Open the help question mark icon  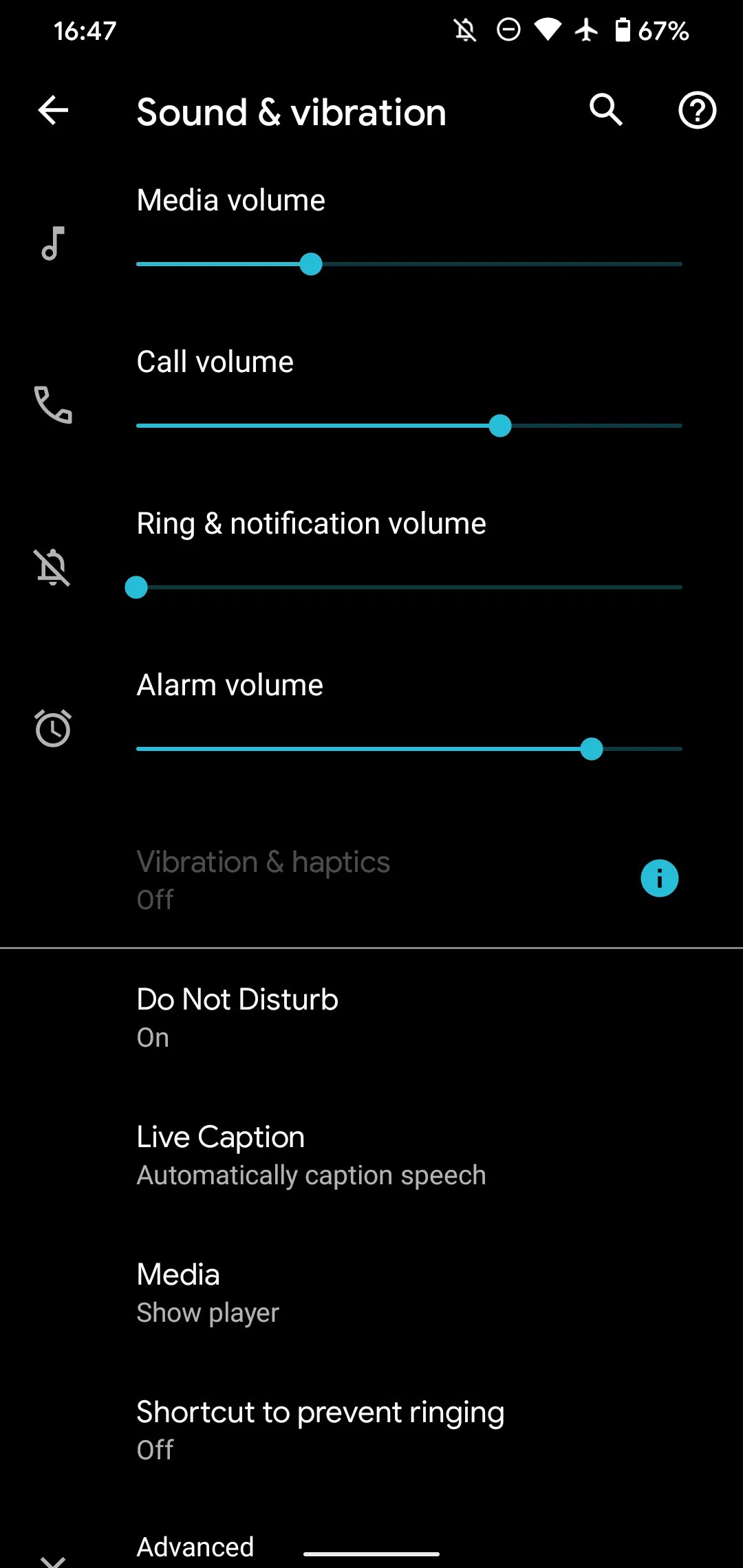(697, 111)
